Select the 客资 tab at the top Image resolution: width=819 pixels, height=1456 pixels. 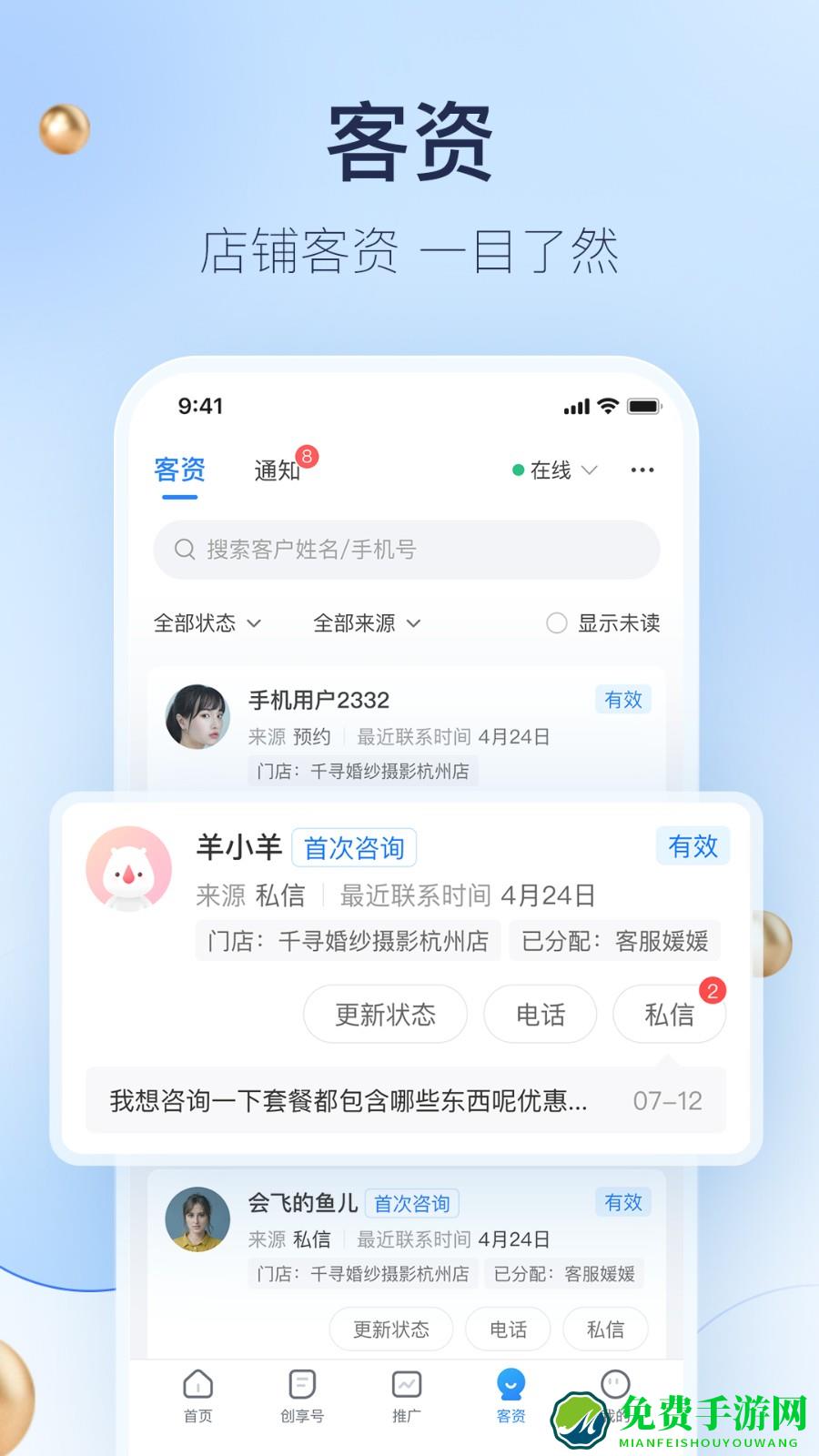[x=179, y=471]
